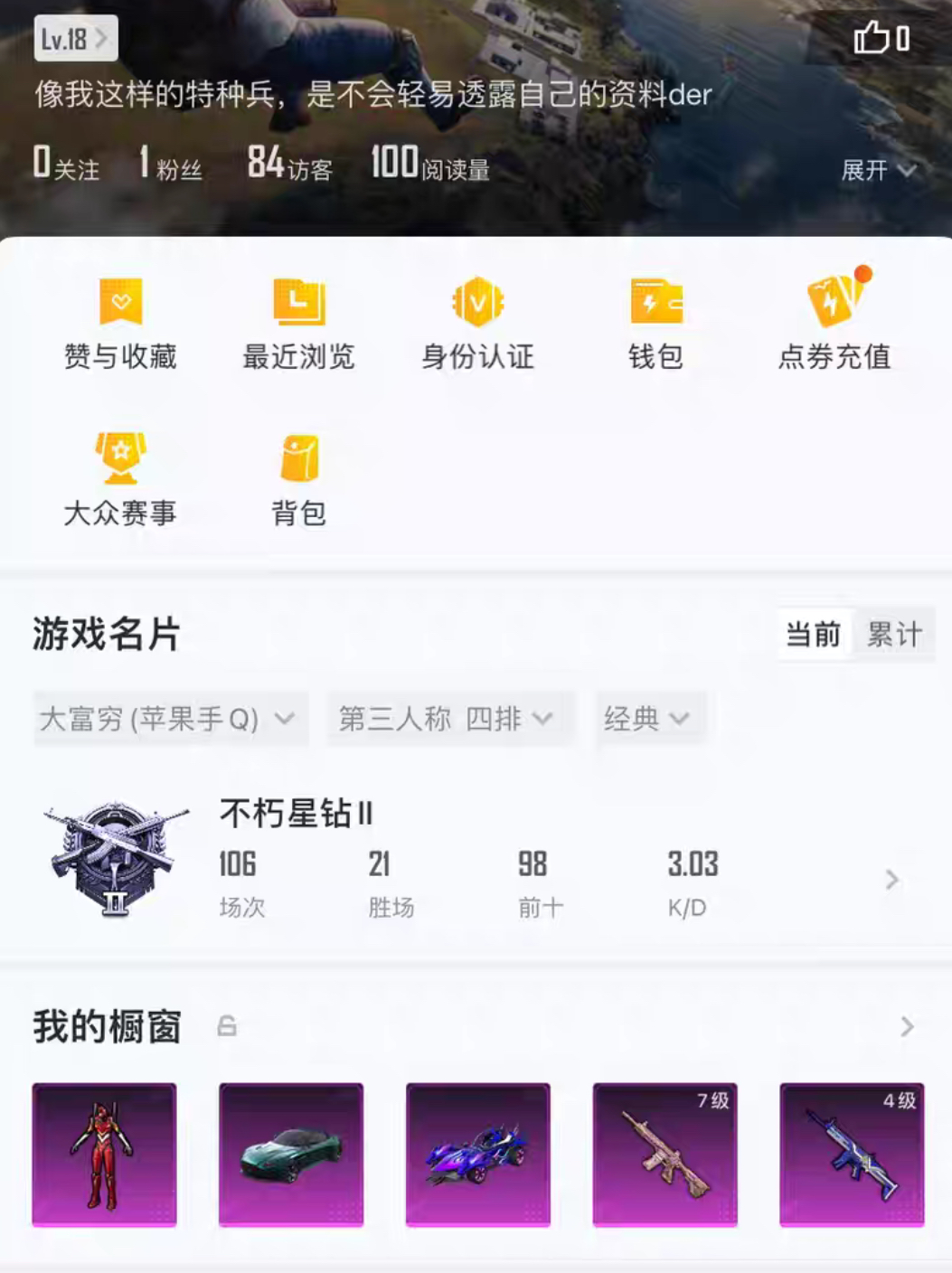
Task: Open the 大富穷 (苹果手Q) account dropdown
Action: pos(170,719)
